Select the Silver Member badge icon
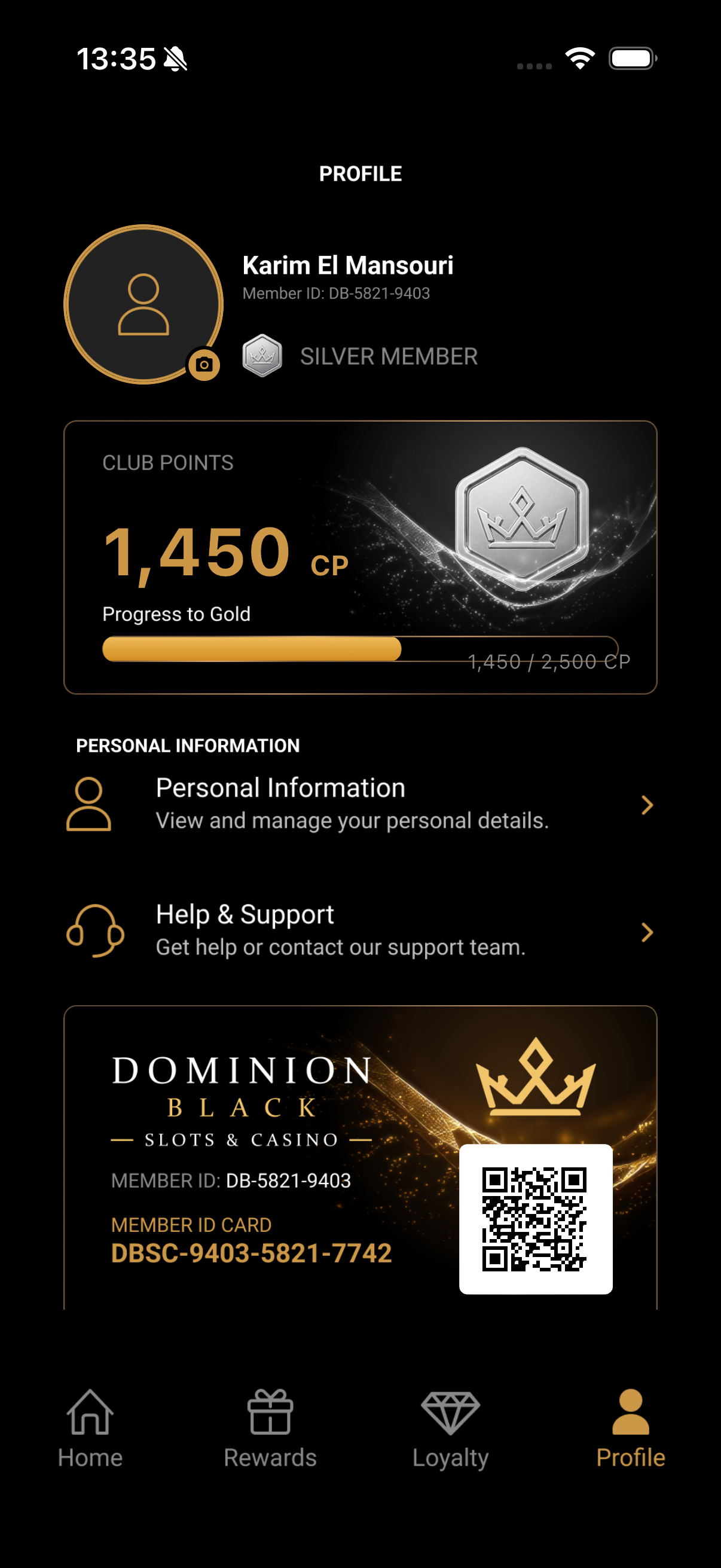Viewport: 721px width, 1568px height. coord(261,355)
